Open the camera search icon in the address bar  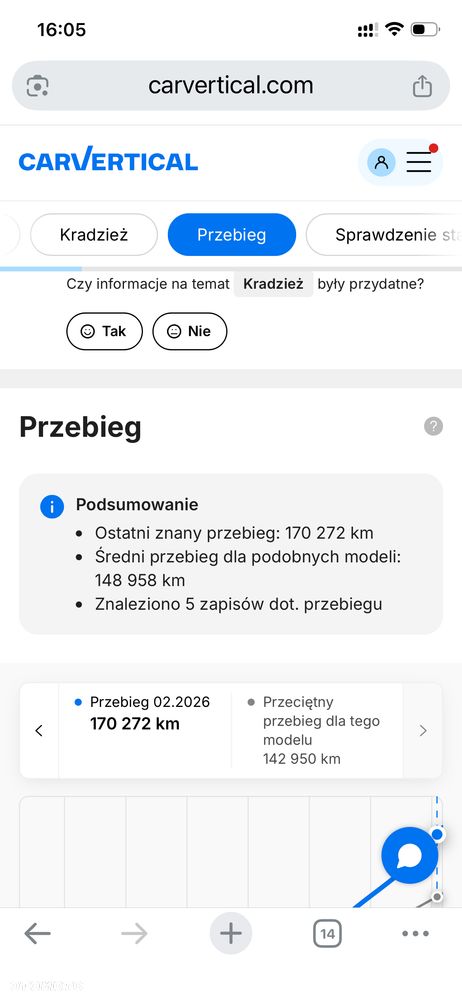pos(38,85)
